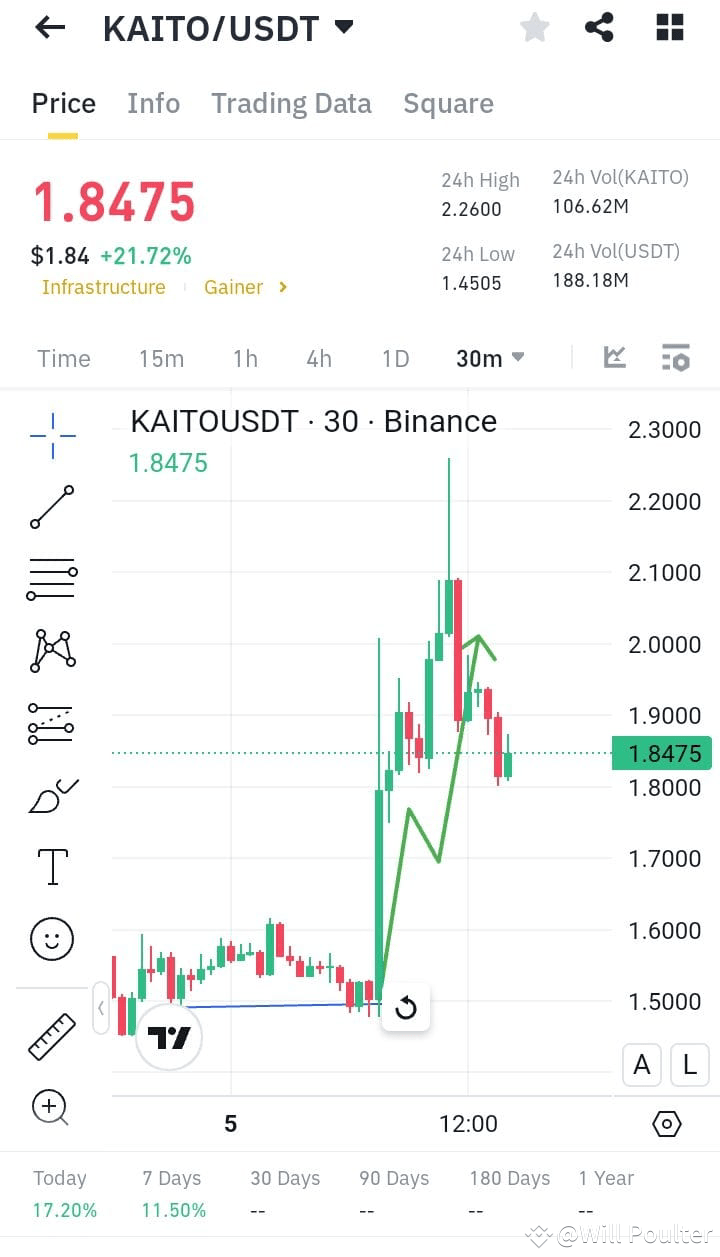Switch to the Trading Data tab
720x1257 pixels.
point(291,103)
